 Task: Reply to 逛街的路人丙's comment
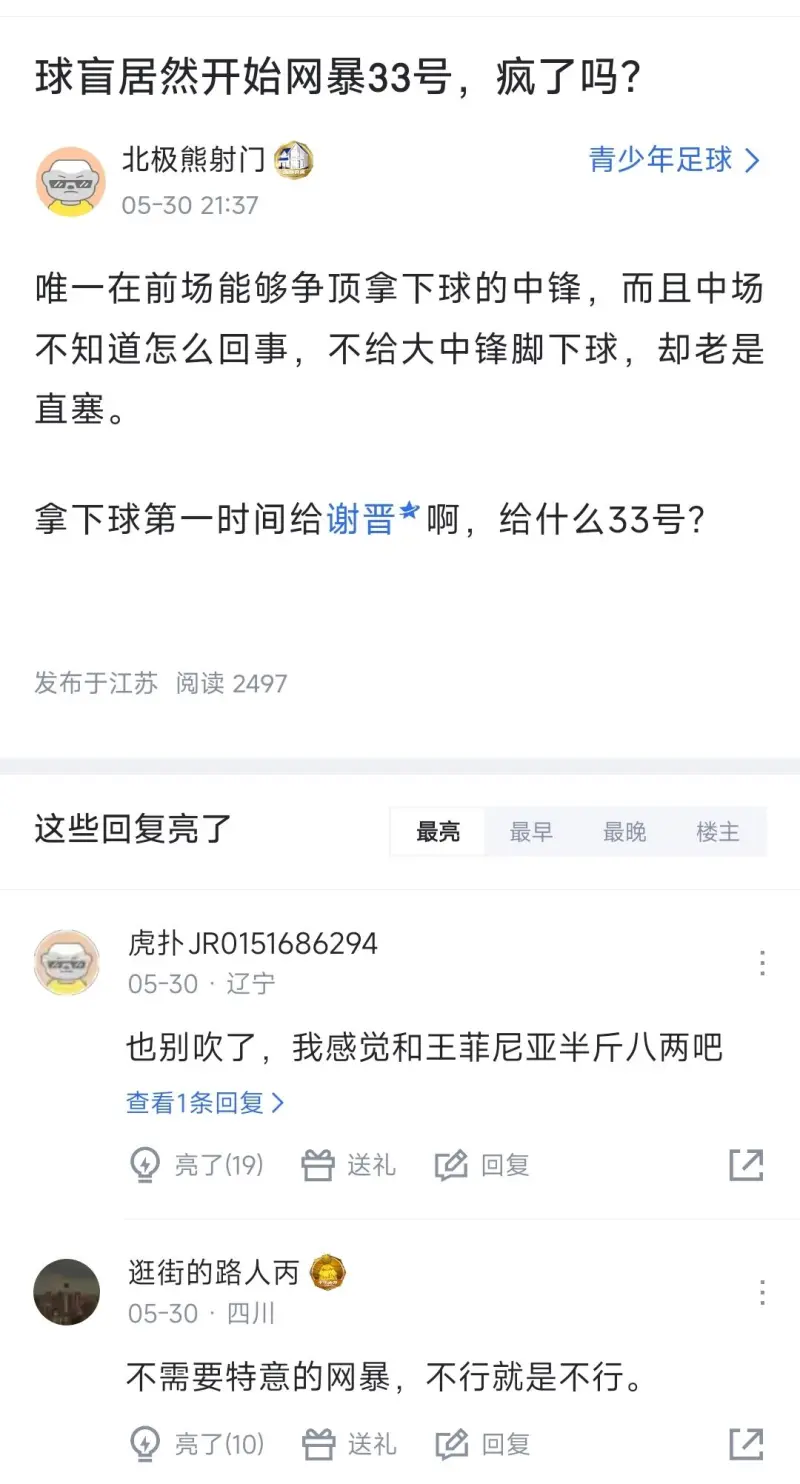[483, 1444]
